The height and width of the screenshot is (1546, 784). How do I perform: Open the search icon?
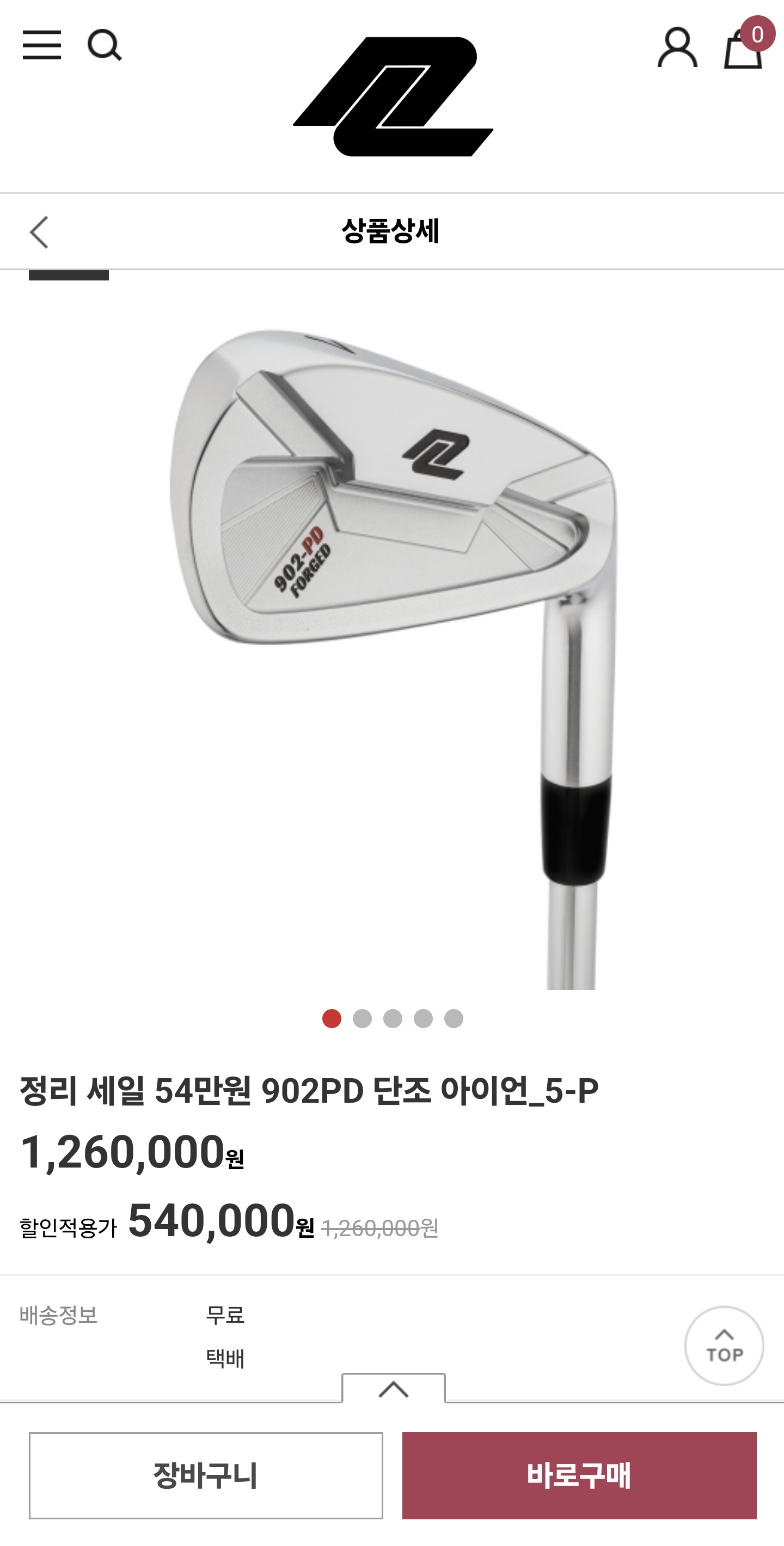coord(105,46)
